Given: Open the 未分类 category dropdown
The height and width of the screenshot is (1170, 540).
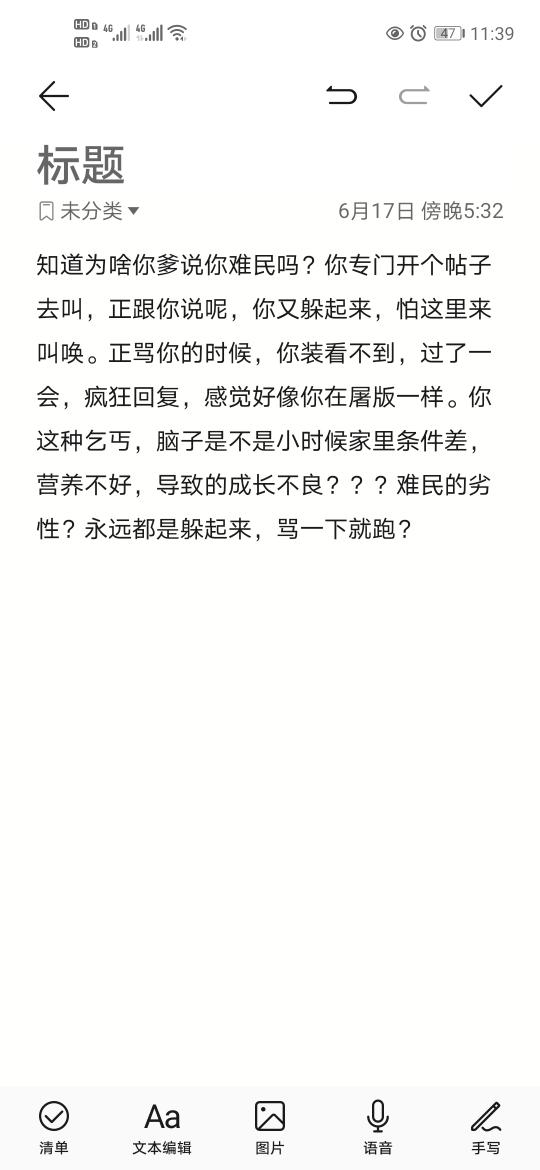Looking at the screenshot, I should pos(89,211).
